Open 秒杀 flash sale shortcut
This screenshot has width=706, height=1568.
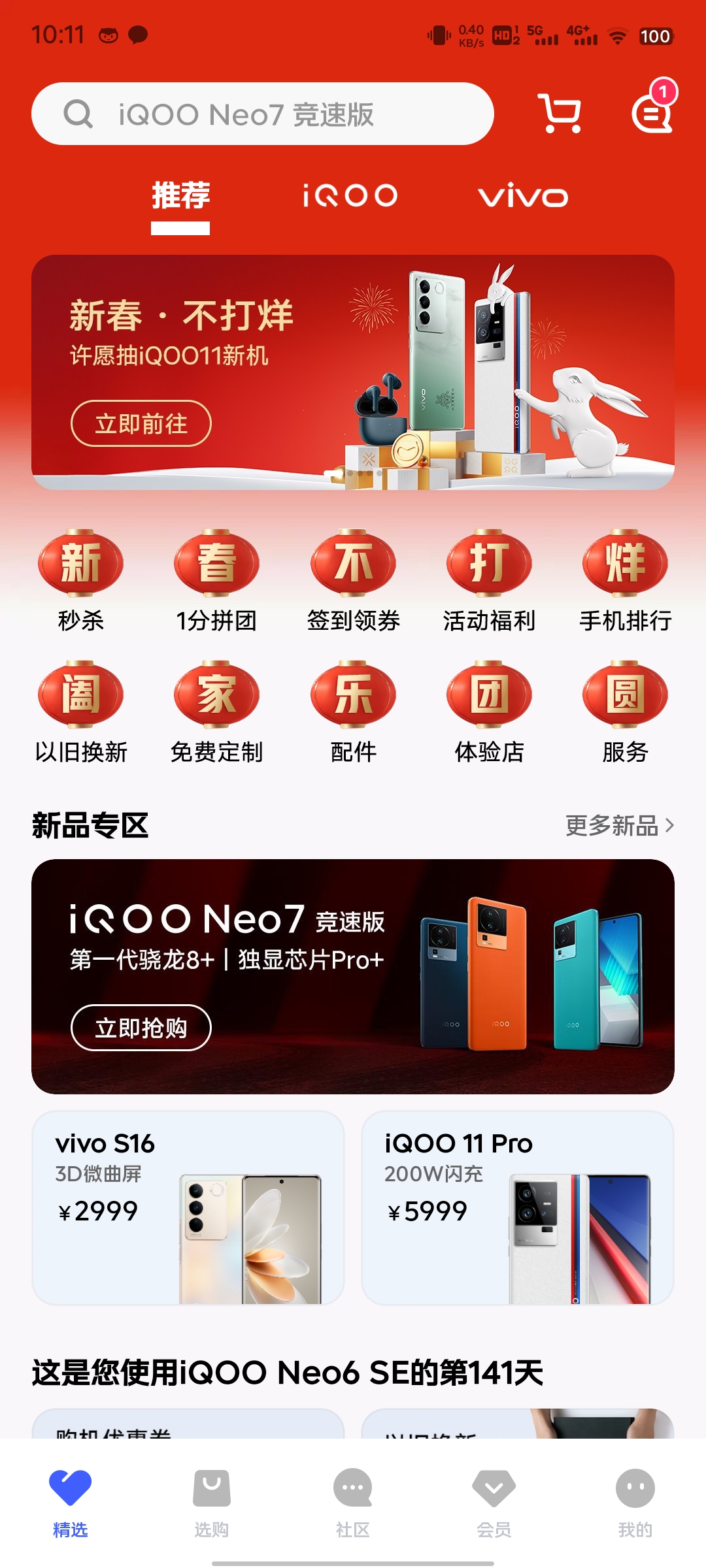coord(80,580)
